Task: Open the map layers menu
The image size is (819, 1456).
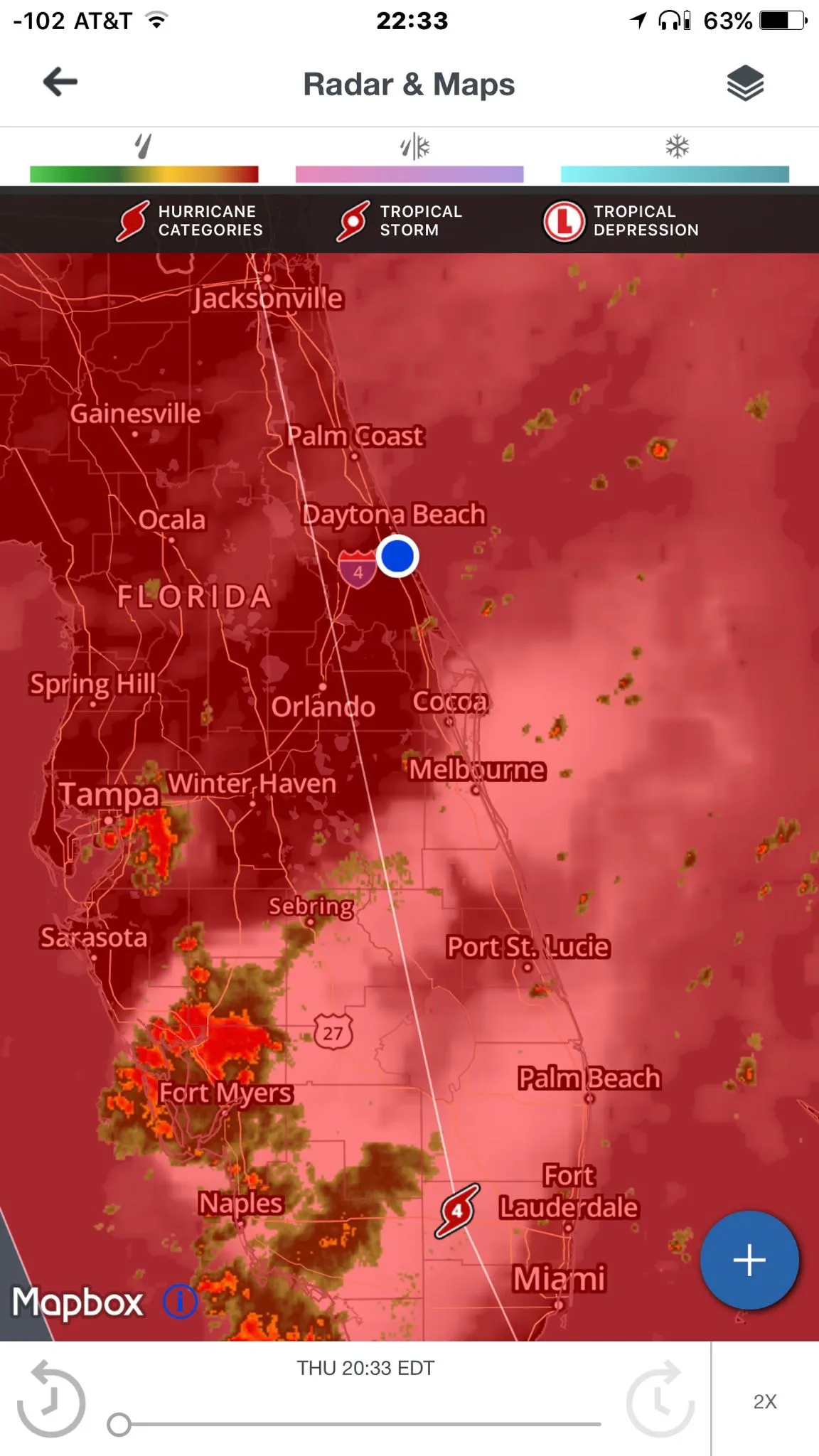Action: [x=745, y=83]
